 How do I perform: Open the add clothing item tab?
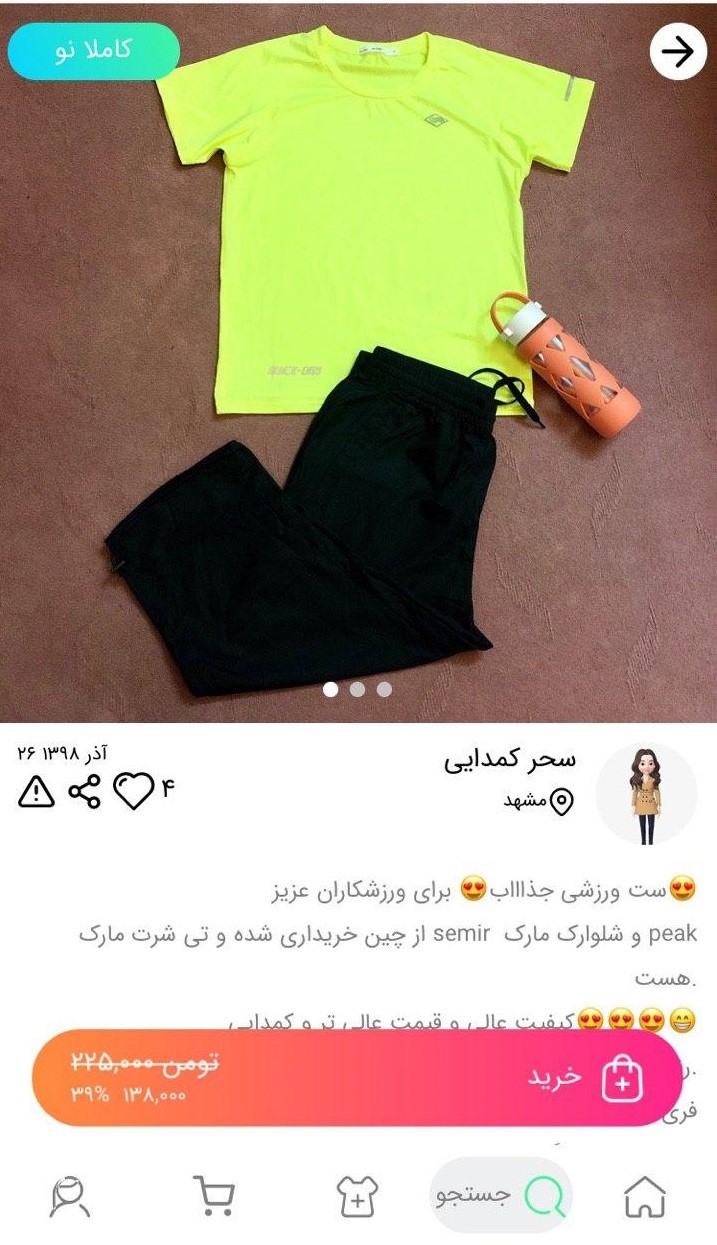pos(357,1196)
